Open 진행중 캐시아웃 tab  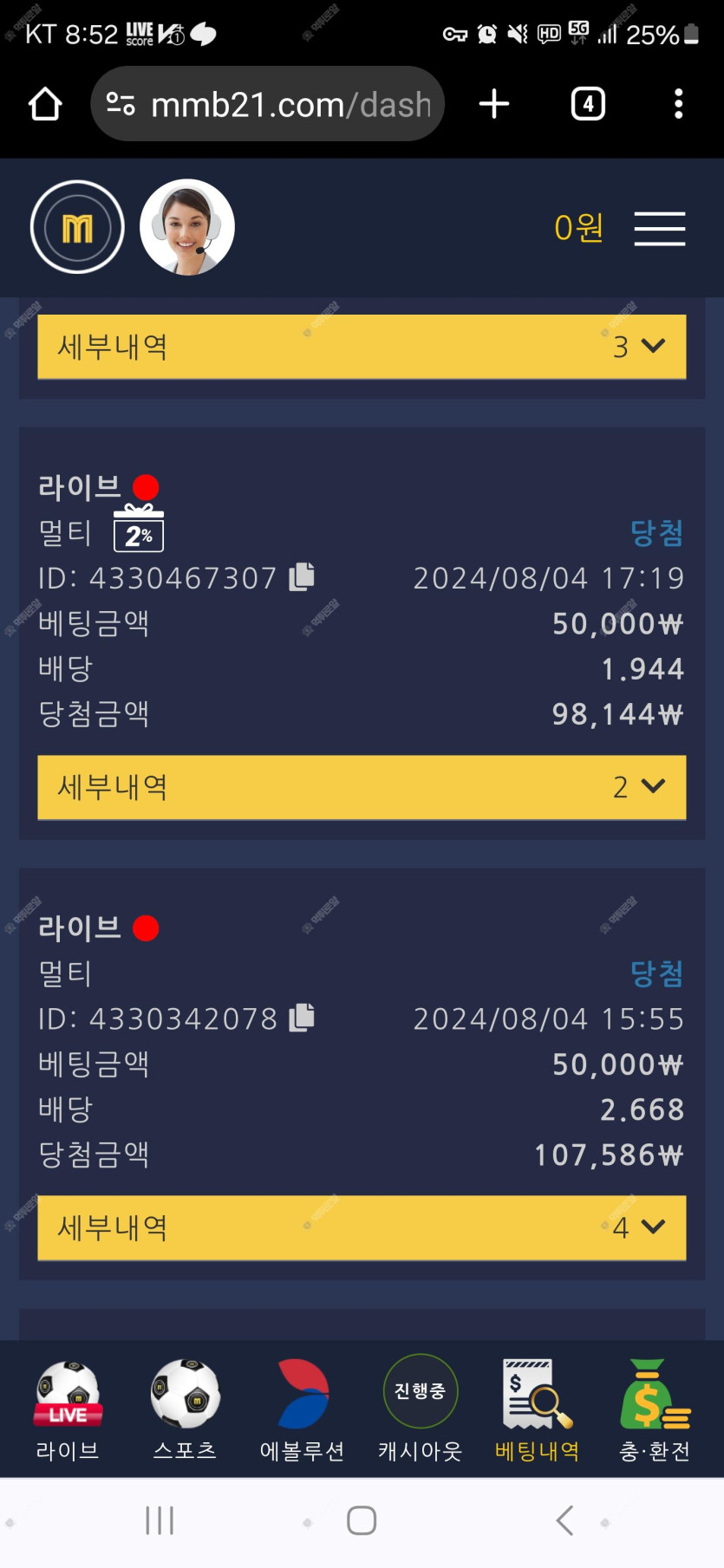pyautogui.click(x=421, y=1410)
